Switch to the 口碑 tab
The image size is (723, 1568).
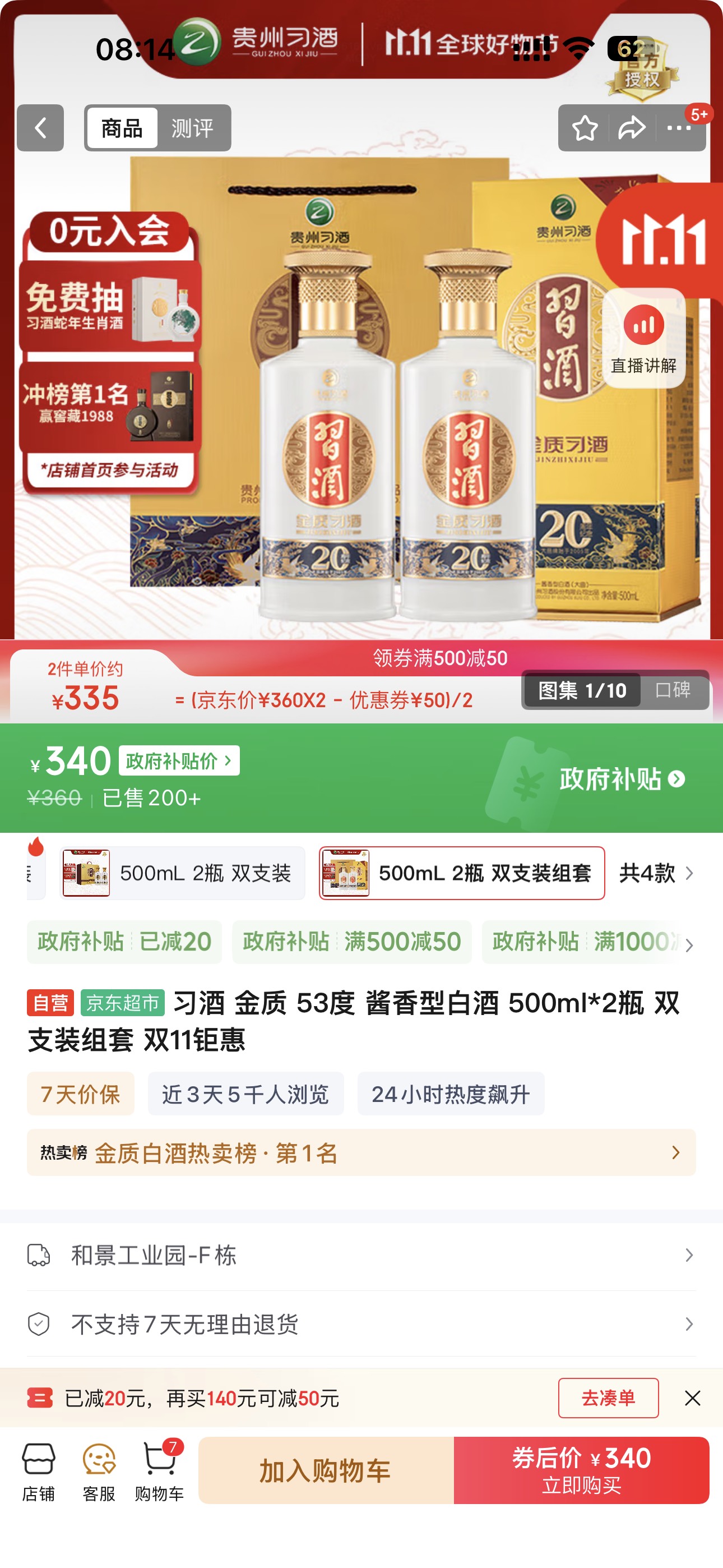(x=673, y=690)
